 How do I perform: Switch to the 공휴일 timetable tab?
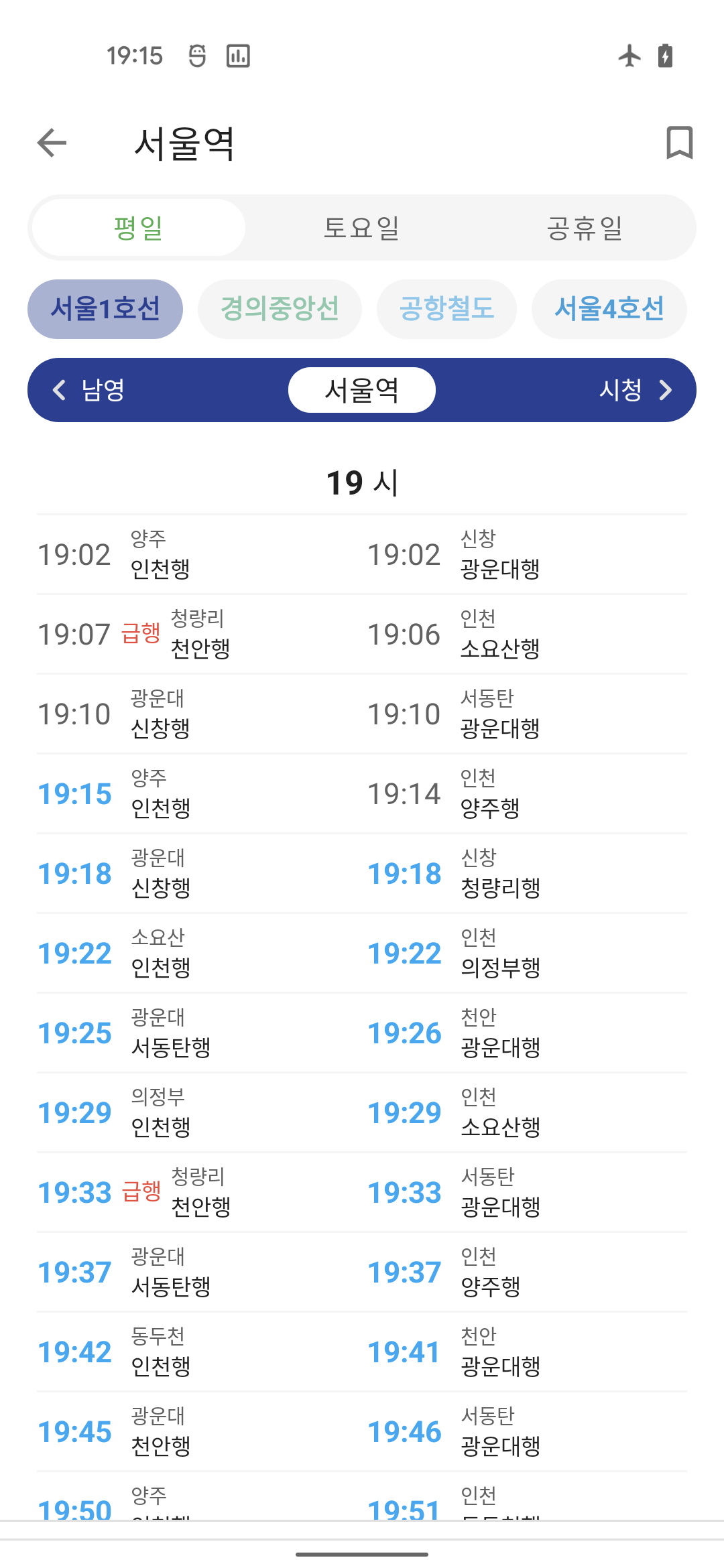pos(585,228)
